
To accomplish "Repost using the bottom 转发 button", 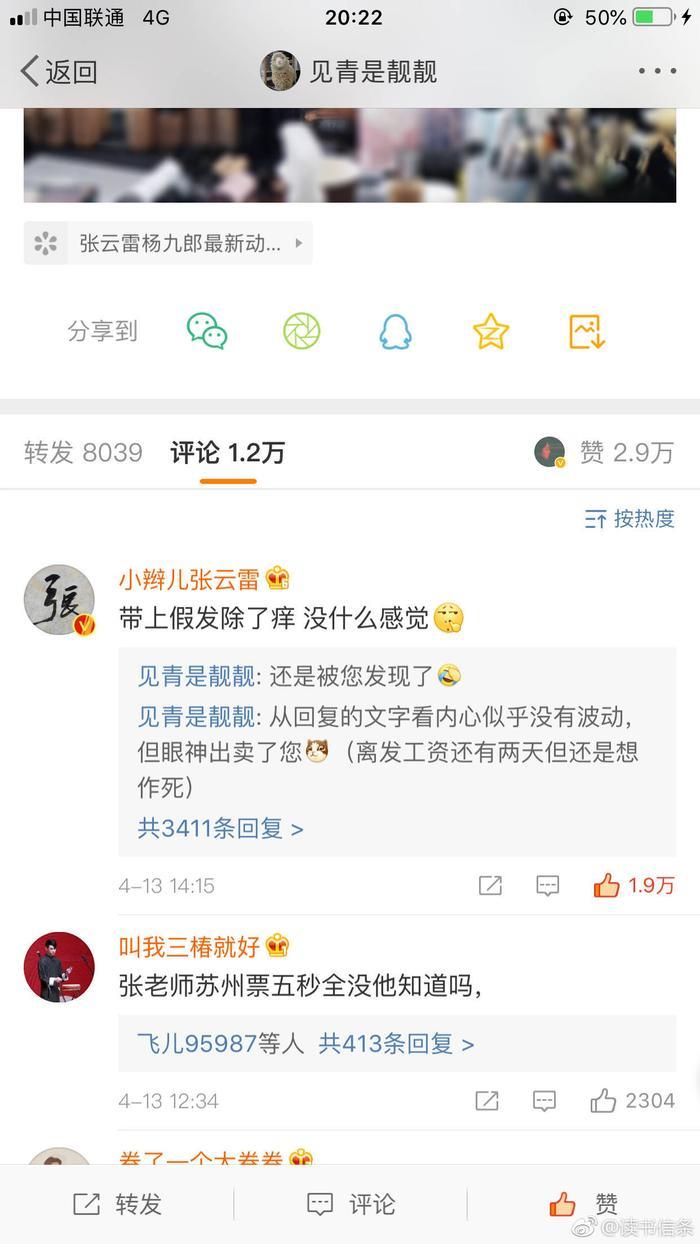I will [x=118, y=1204].
